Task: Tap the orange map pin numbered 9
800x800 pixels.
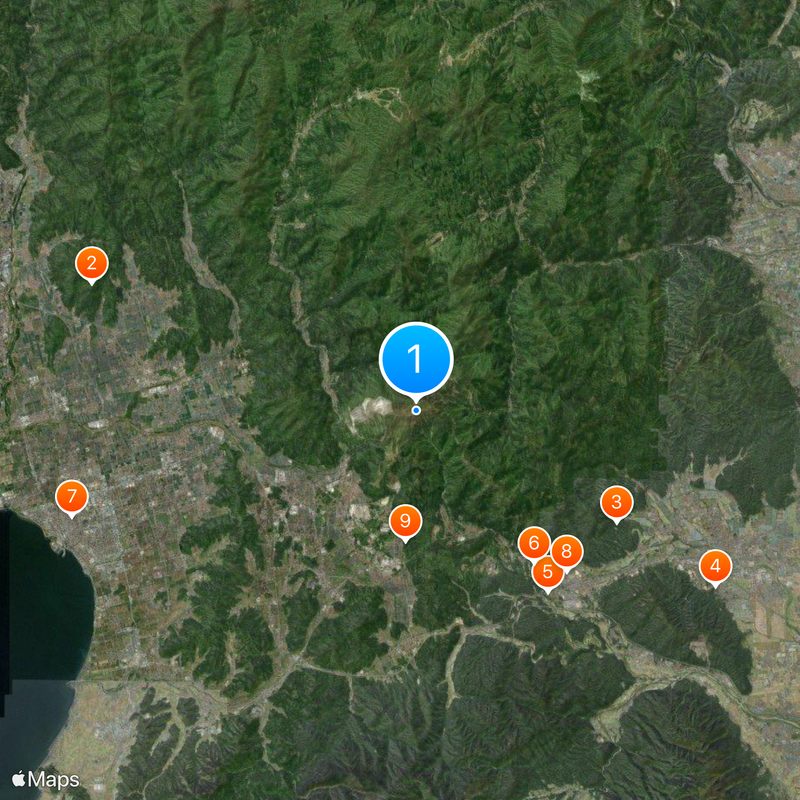Action: click(x=405, y=520)
